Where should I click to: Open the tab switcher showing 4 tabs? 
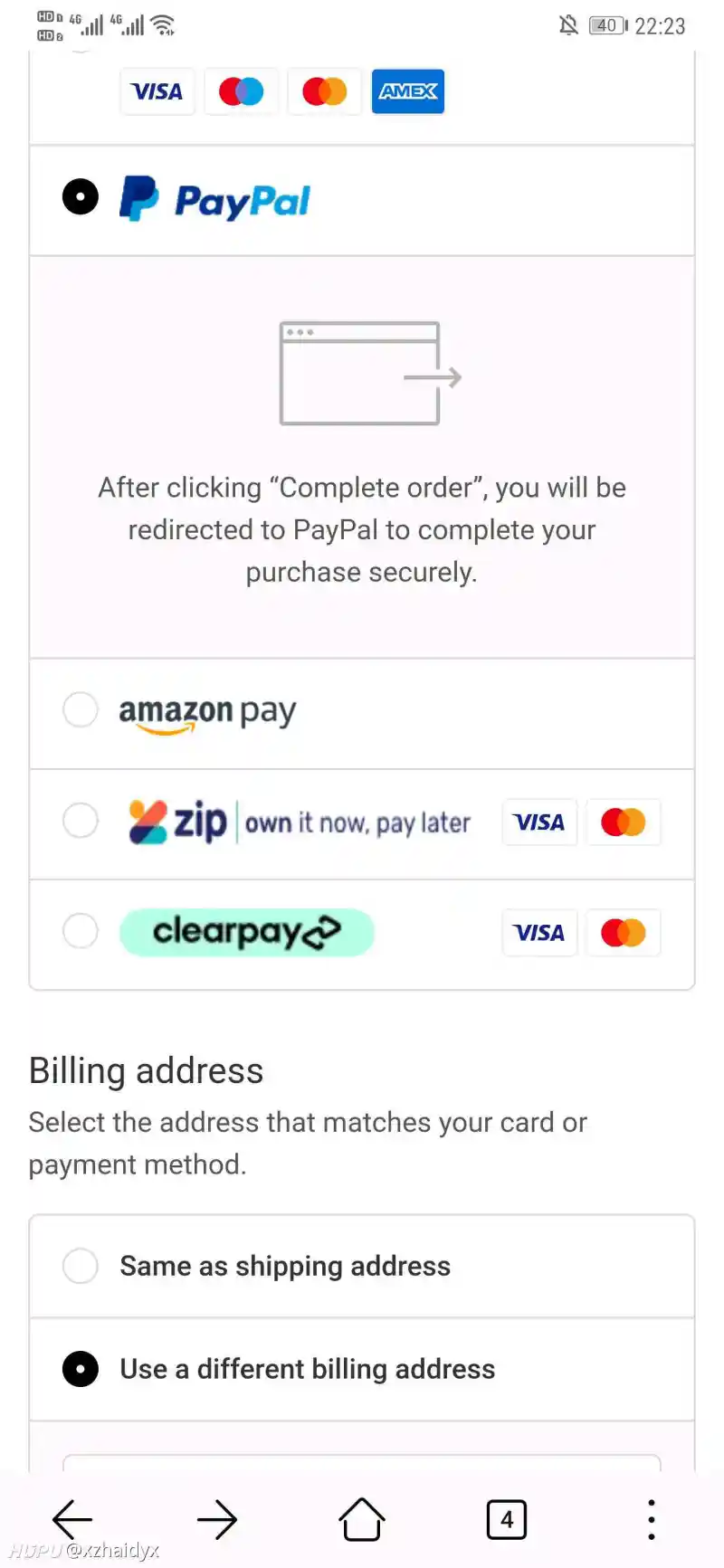point(507,1519)
